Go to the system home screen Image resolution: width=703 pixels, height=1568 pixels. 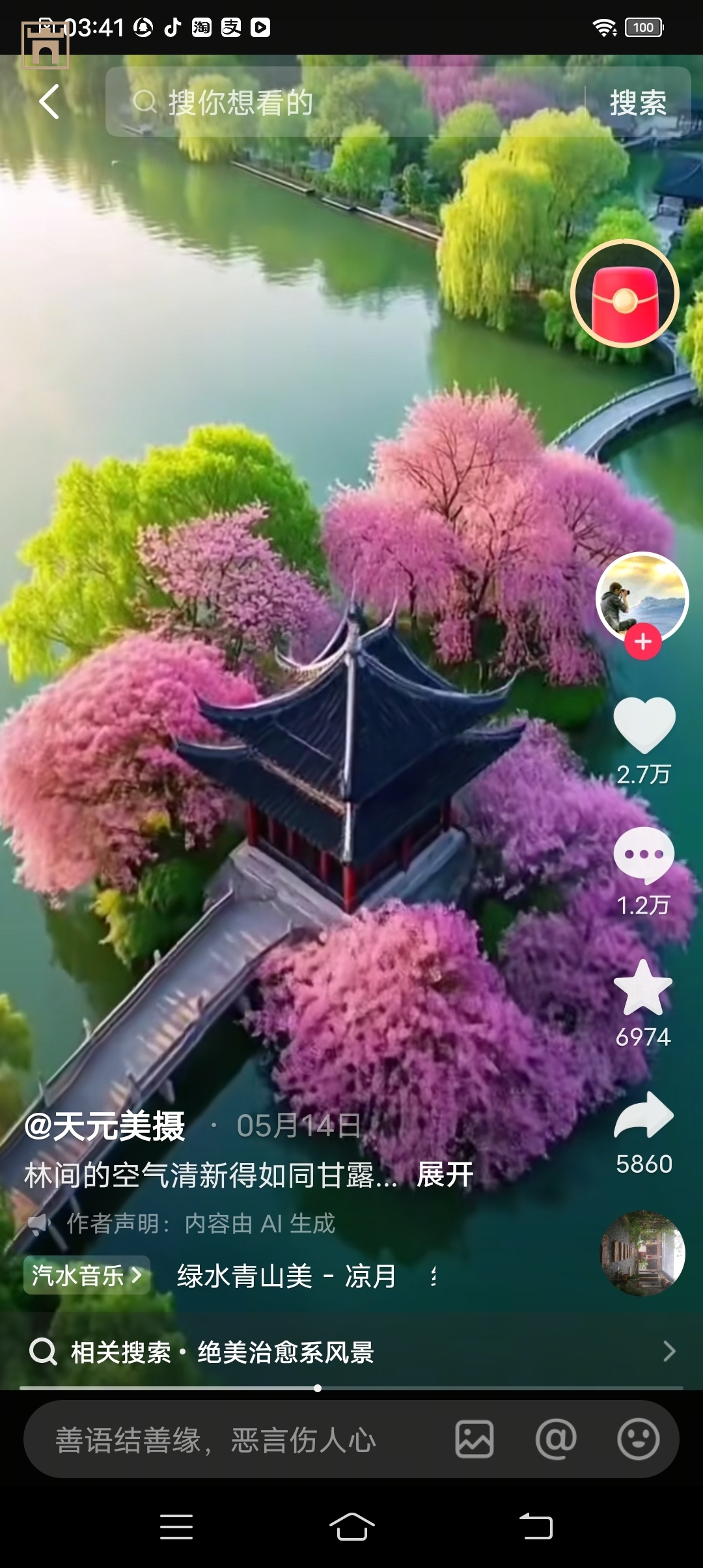coord(351,1526)
